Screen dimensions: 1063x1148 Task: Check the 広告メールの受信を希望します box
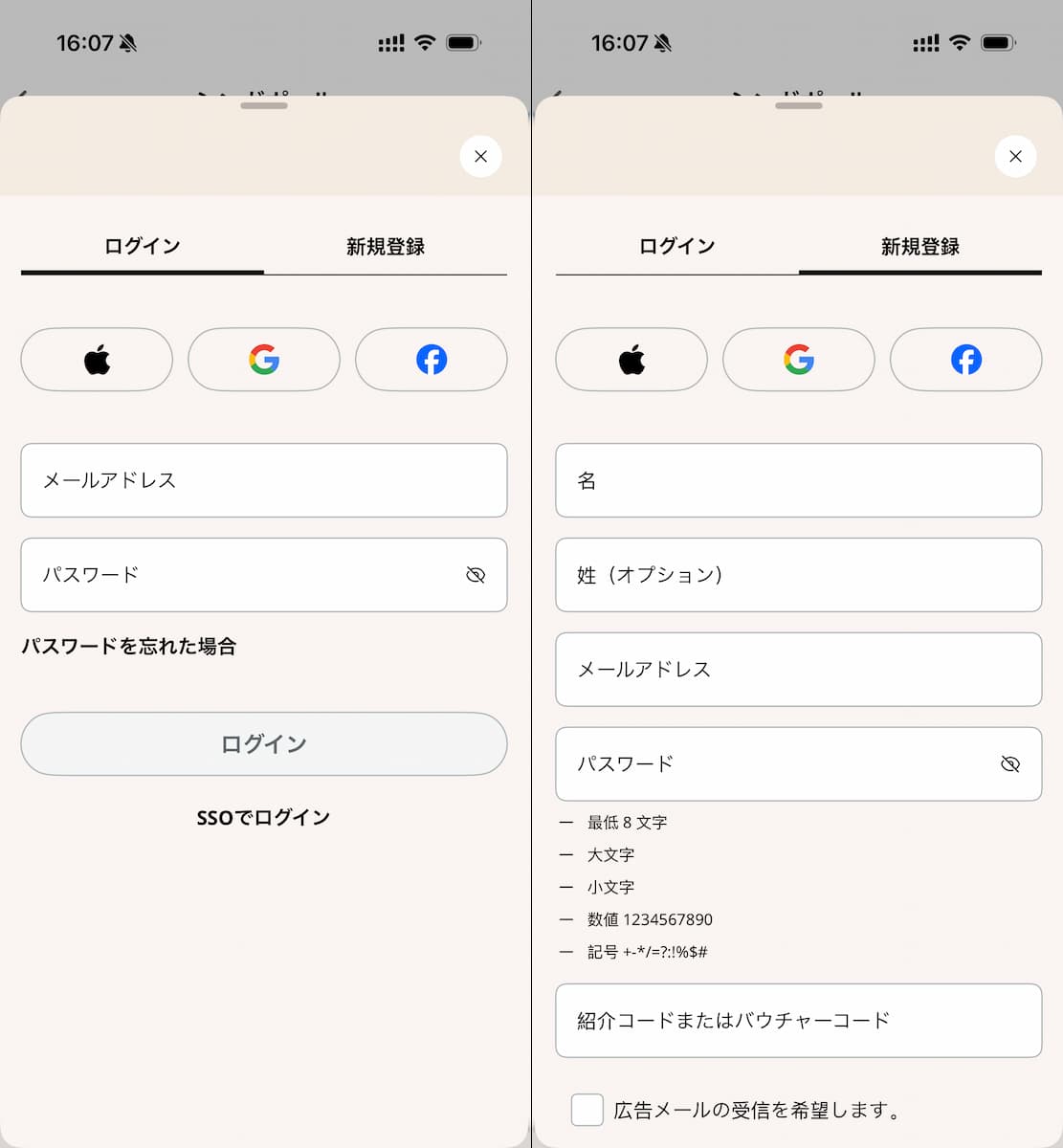click(x=587, y=1110)
